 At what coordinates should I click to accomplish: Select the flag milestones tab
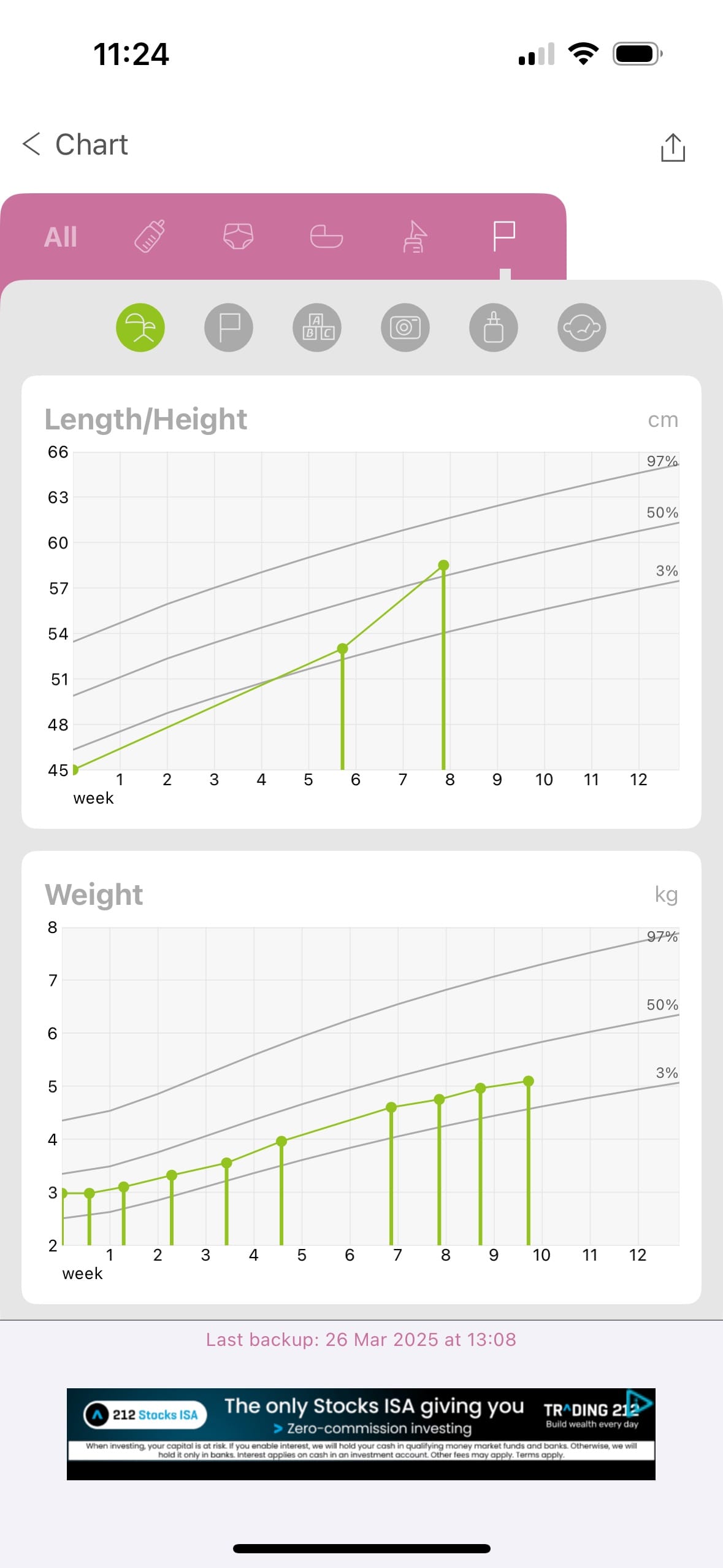coord(504,236)
